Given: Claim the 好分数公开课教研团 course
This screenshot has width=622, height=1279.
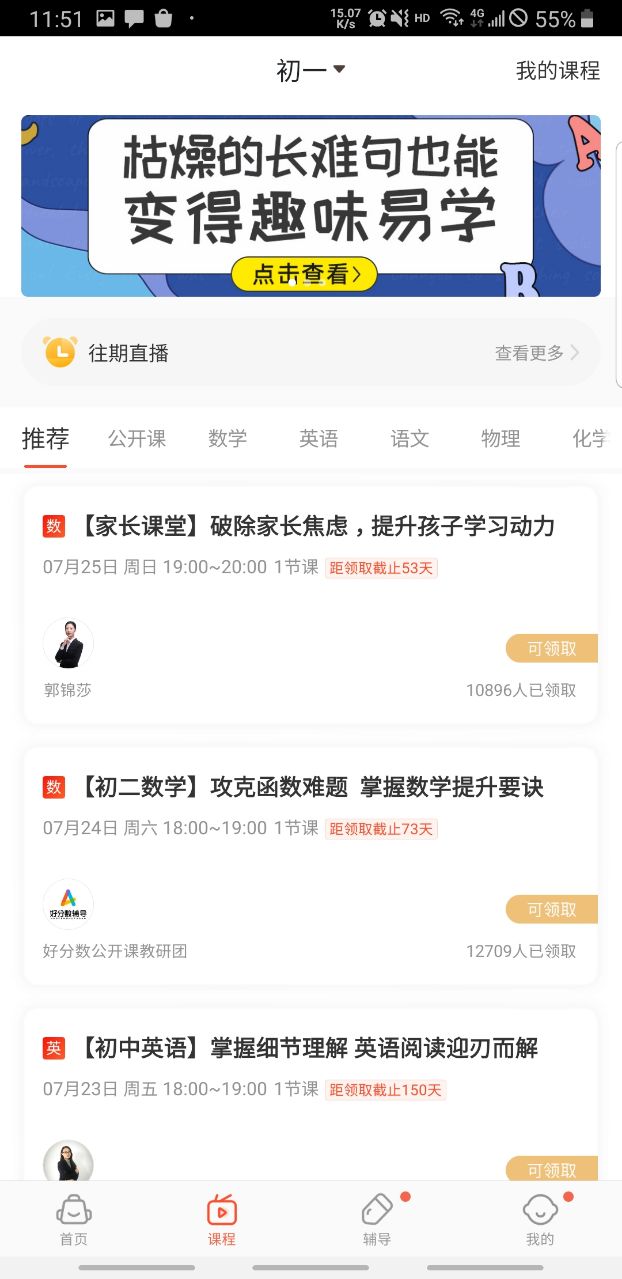Looking at the screenshot, I should [x=551, y=910].
